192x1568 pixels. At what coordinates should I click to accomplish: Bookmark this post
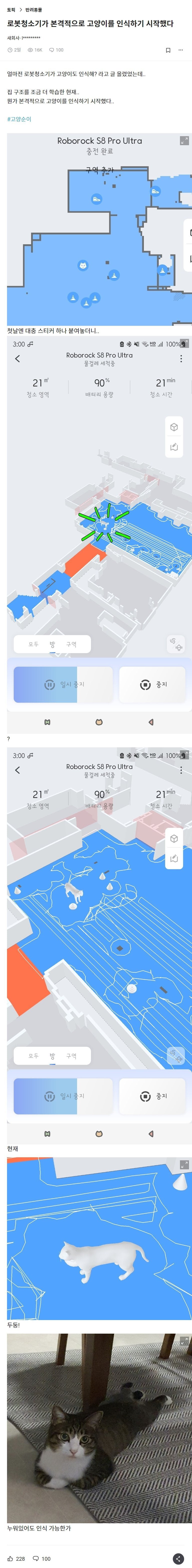tap(168, 50)
